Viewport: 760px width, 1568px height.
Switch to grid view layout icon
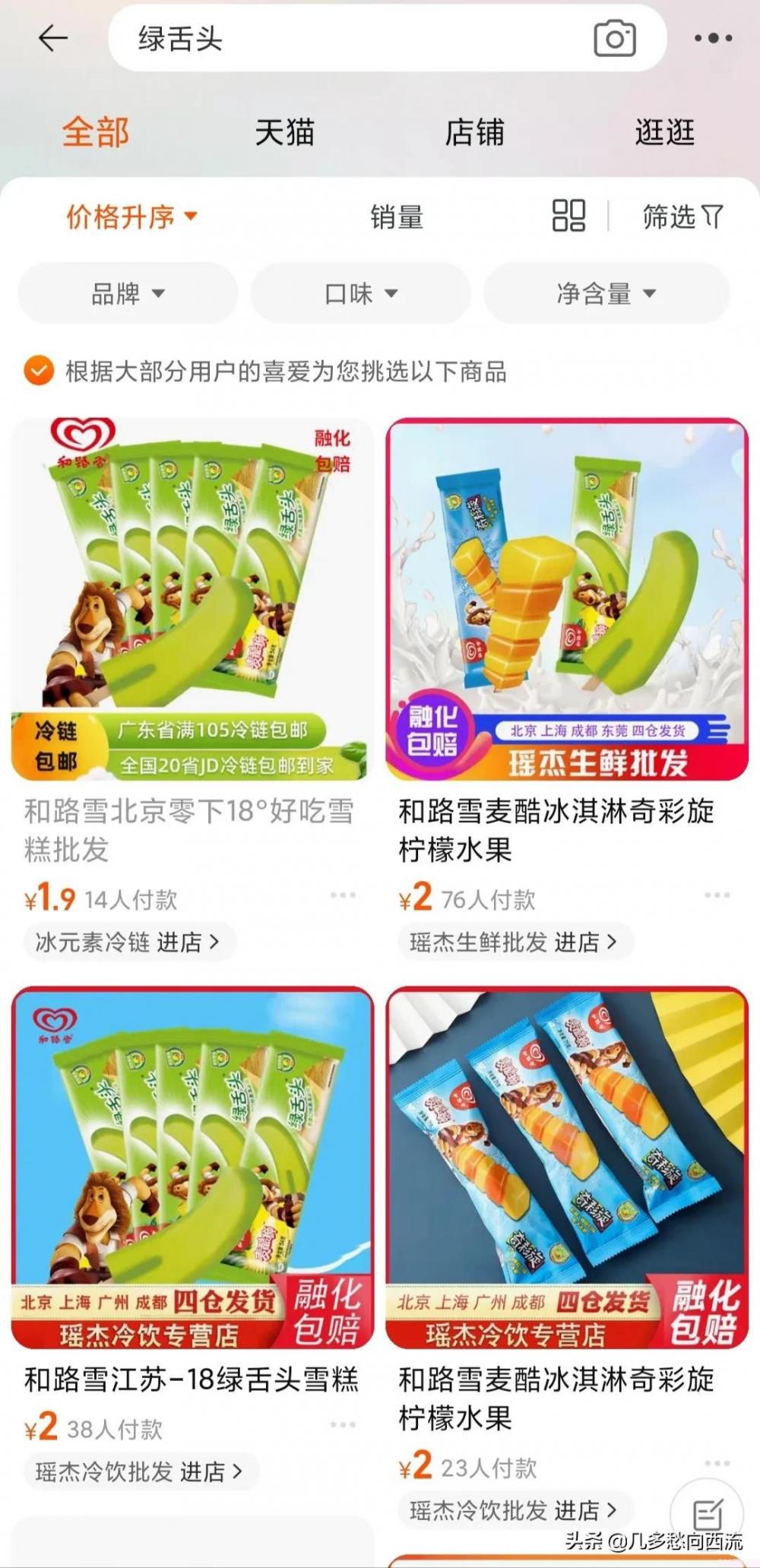click(571, 217)
